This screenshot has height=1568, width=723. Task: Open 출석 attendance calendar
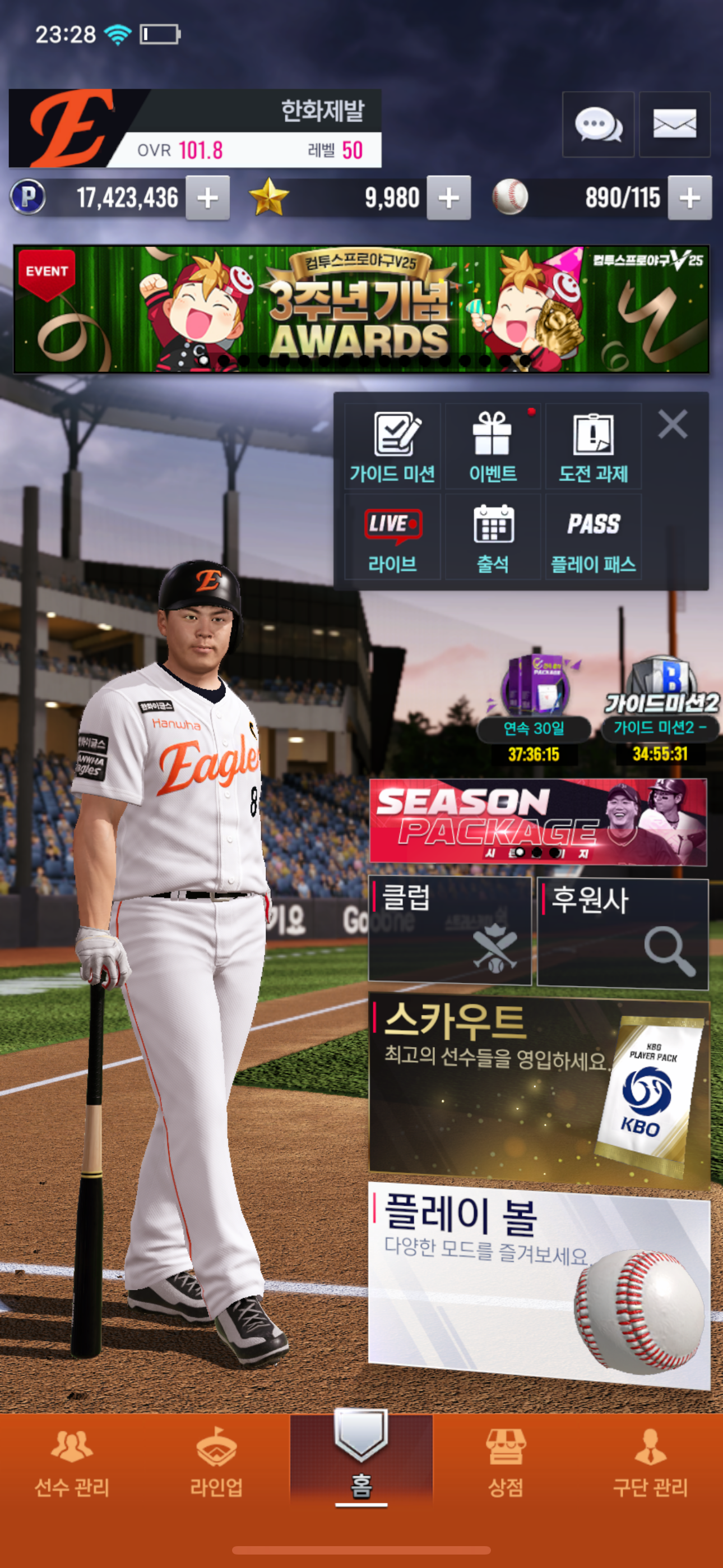point(492,537)
